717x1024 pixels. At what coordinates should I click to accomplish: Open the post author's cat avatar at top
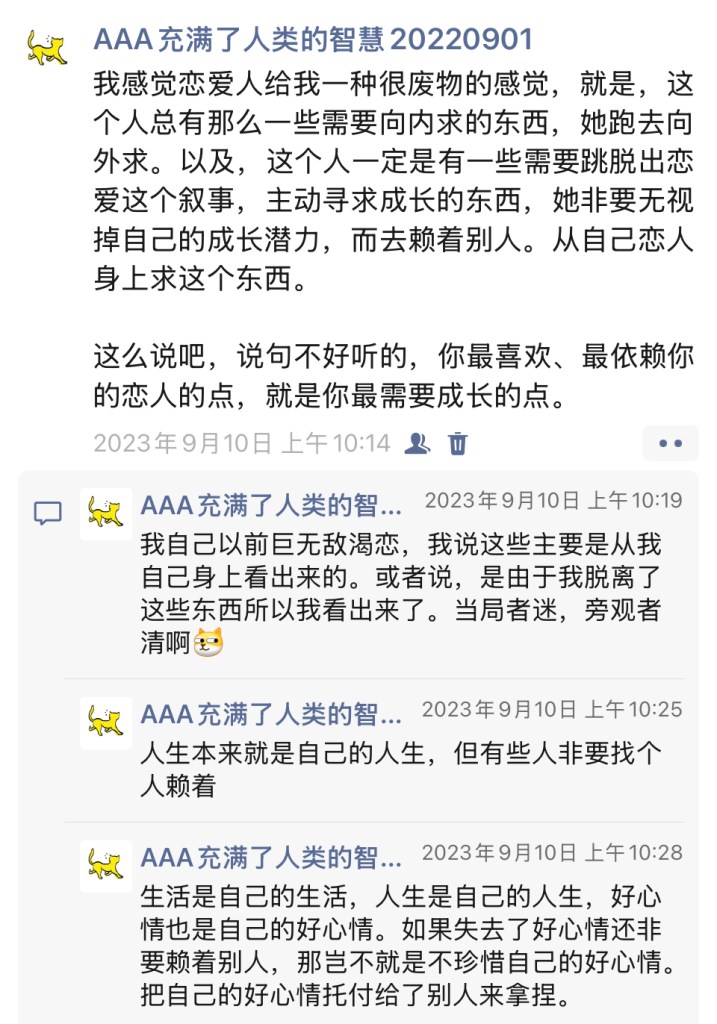(x=47, y=46)
